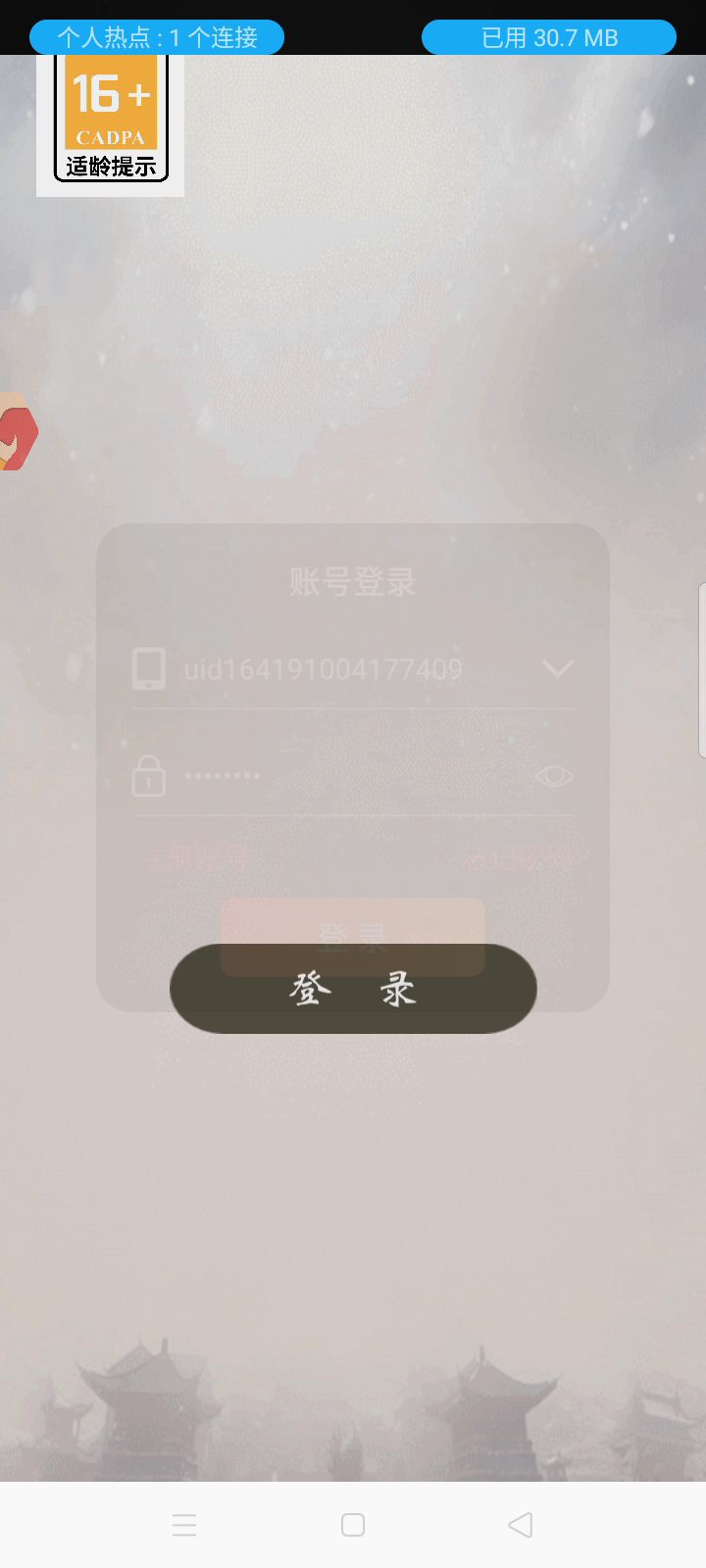Screen dimensions: 706x1568
Task: Focus the account field uid164191004177409
Action: point(323,669)
